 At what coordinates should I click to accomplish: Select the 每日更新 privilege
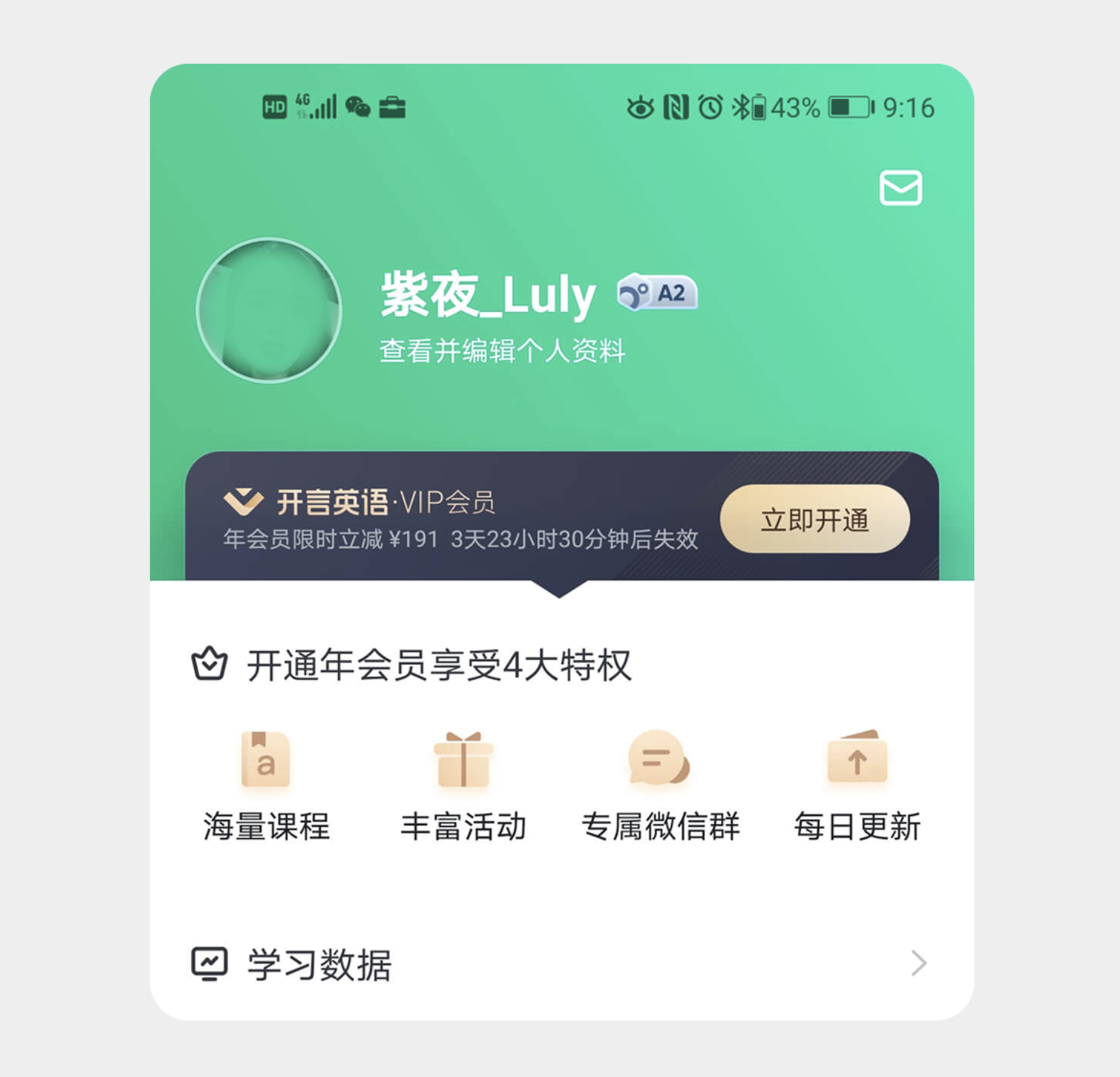click(857, 785)
